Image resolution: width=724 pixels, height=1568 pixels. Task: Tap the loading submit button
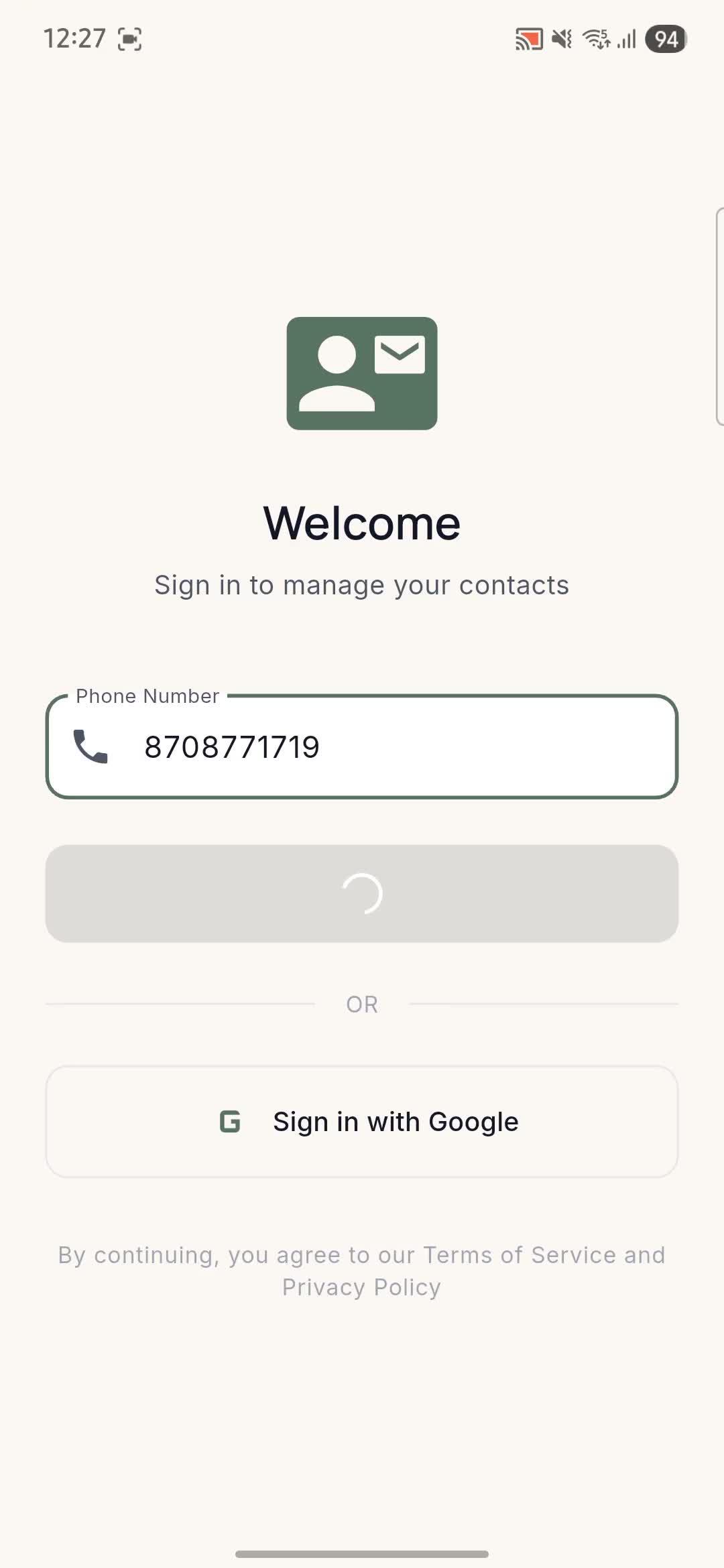[362, 893]
